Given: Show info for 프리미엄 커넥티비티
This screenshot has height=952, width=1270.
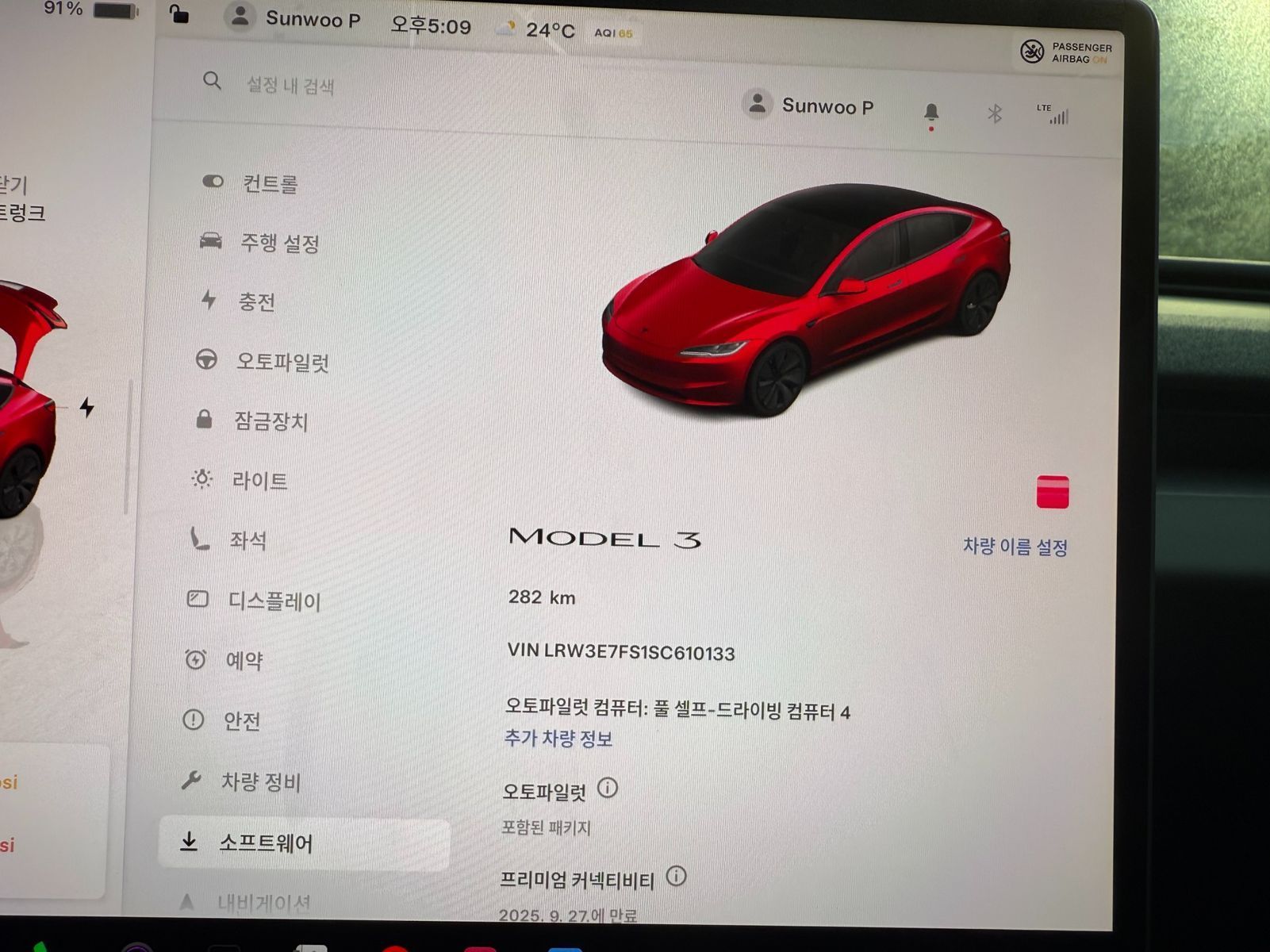Looking at the screenshot, I should pos(676,877).
